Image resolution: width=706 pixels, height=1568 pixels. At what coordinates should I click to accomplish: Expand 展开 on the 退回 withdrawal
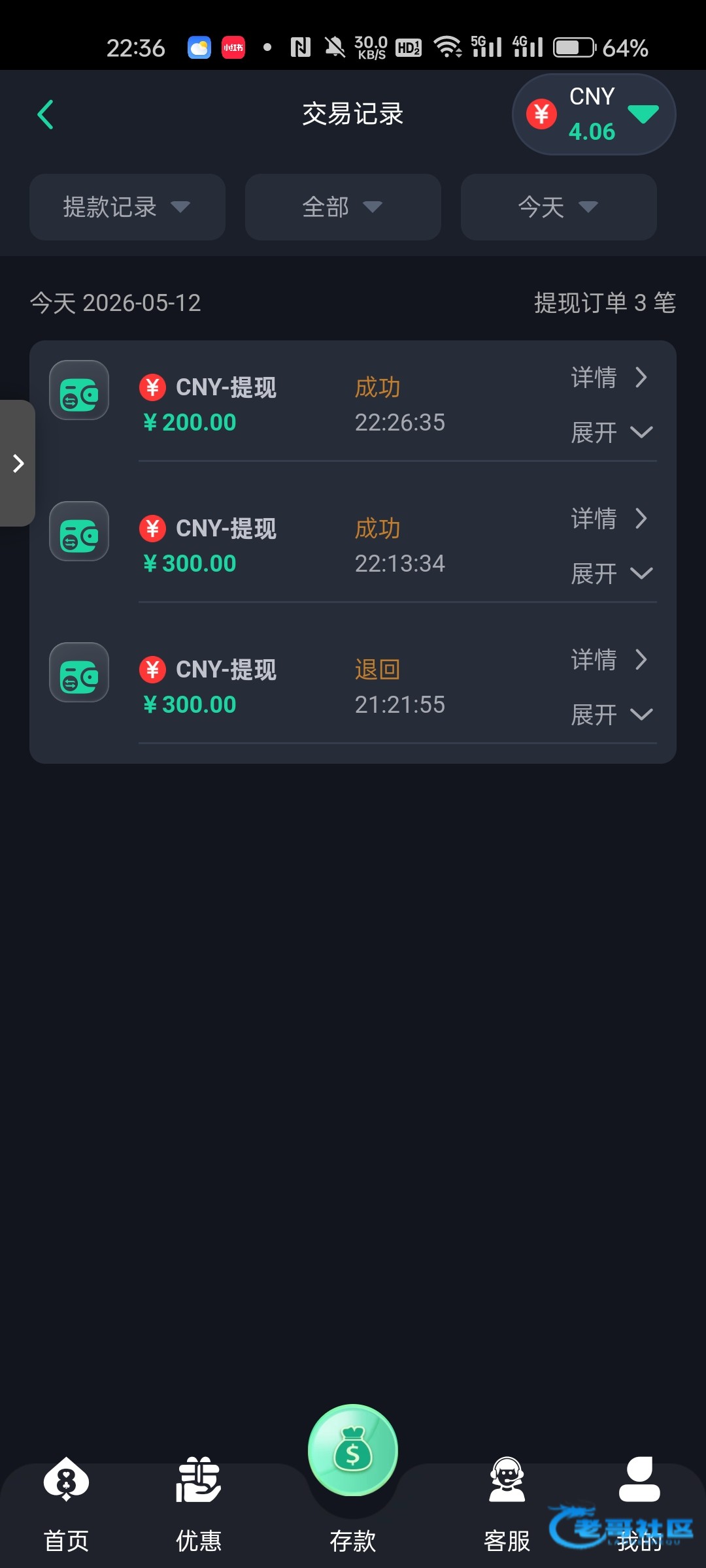(x=611, y=715)
